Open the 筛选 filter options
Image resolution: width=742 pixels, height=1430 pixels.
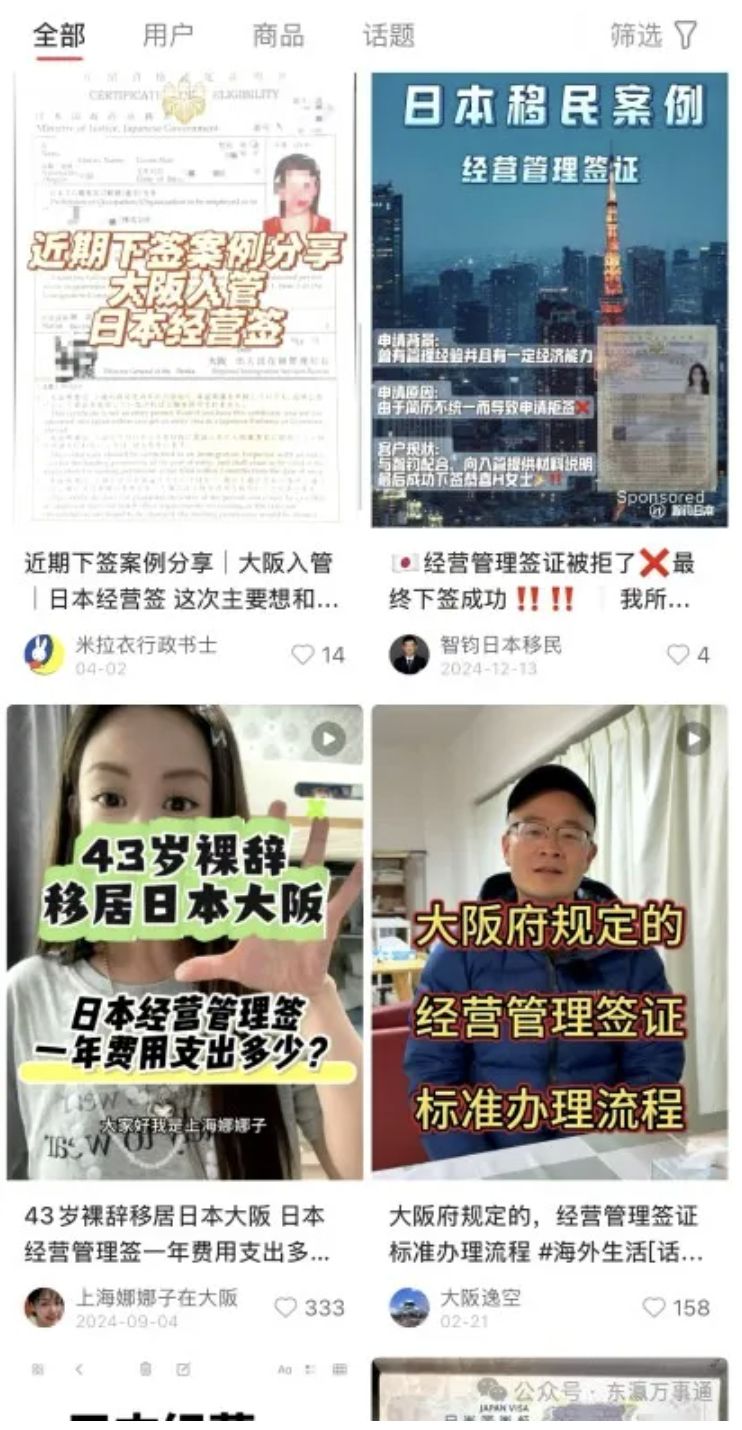[654, 35]
